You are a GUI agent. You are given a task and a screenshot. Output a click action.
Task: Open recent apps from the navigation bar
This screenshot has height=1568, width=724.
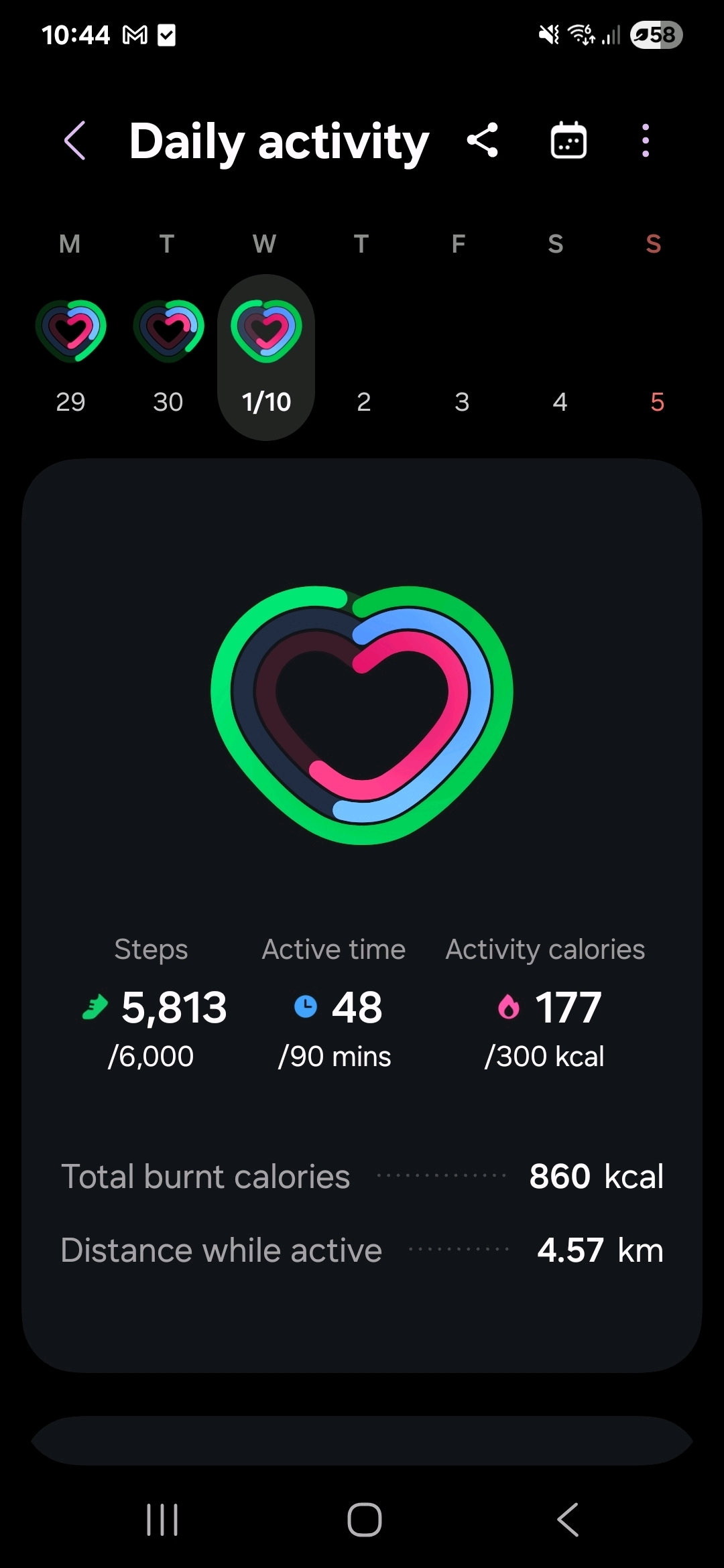[162, 1520]
